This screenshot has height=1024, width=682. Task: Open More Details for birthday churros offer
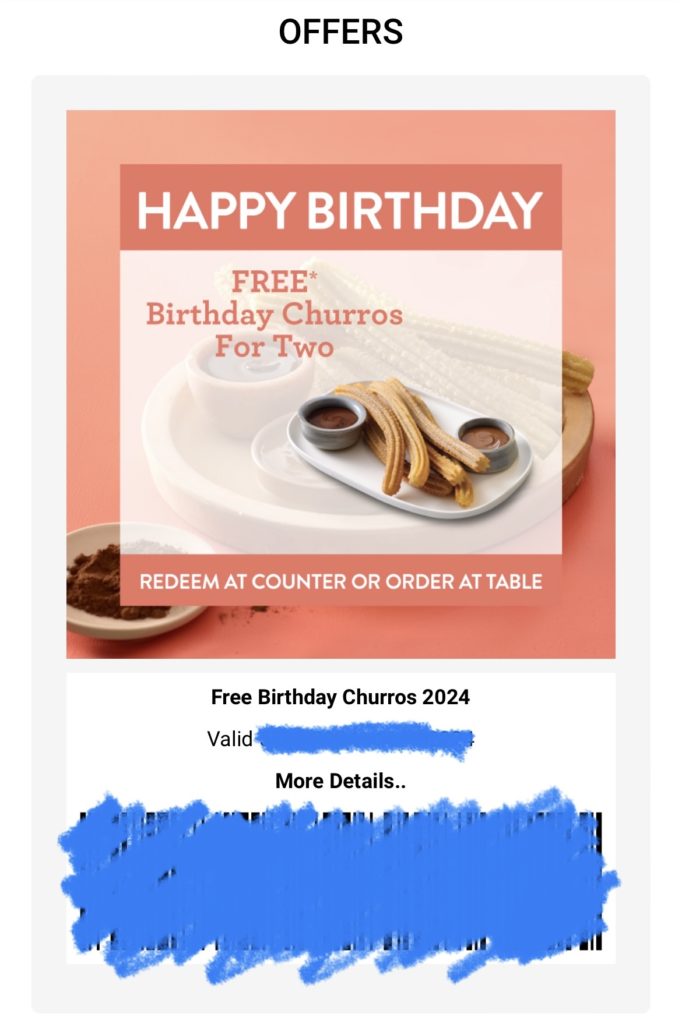pyautogui.click(x=340, y=781)
